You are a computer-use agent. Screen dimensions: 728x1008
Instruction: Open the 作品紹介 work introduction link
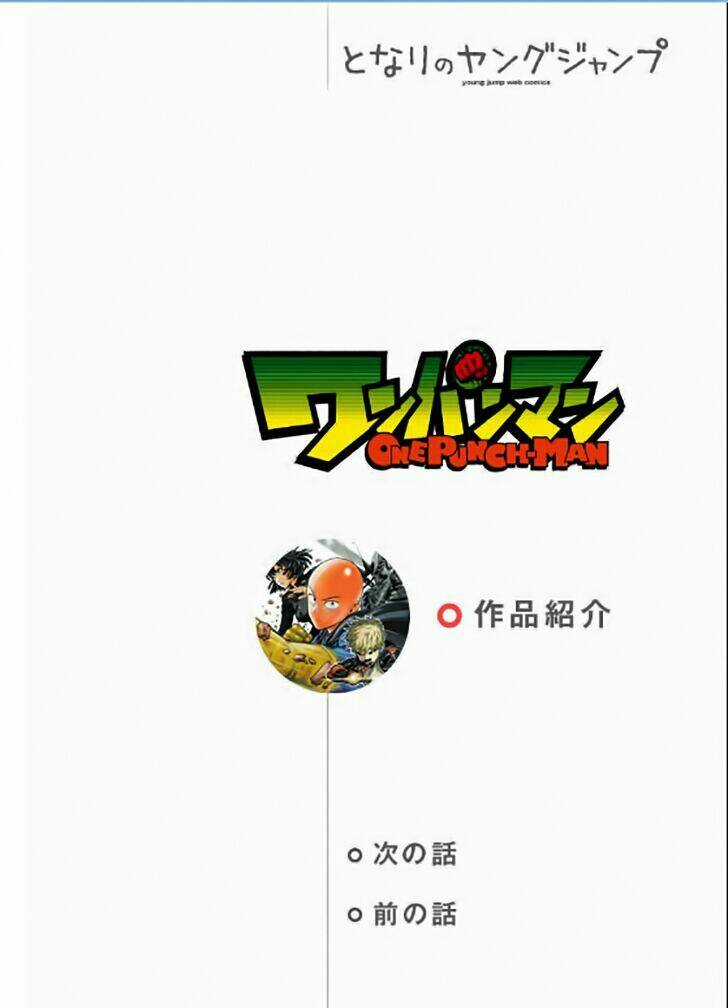pos(540,615)
